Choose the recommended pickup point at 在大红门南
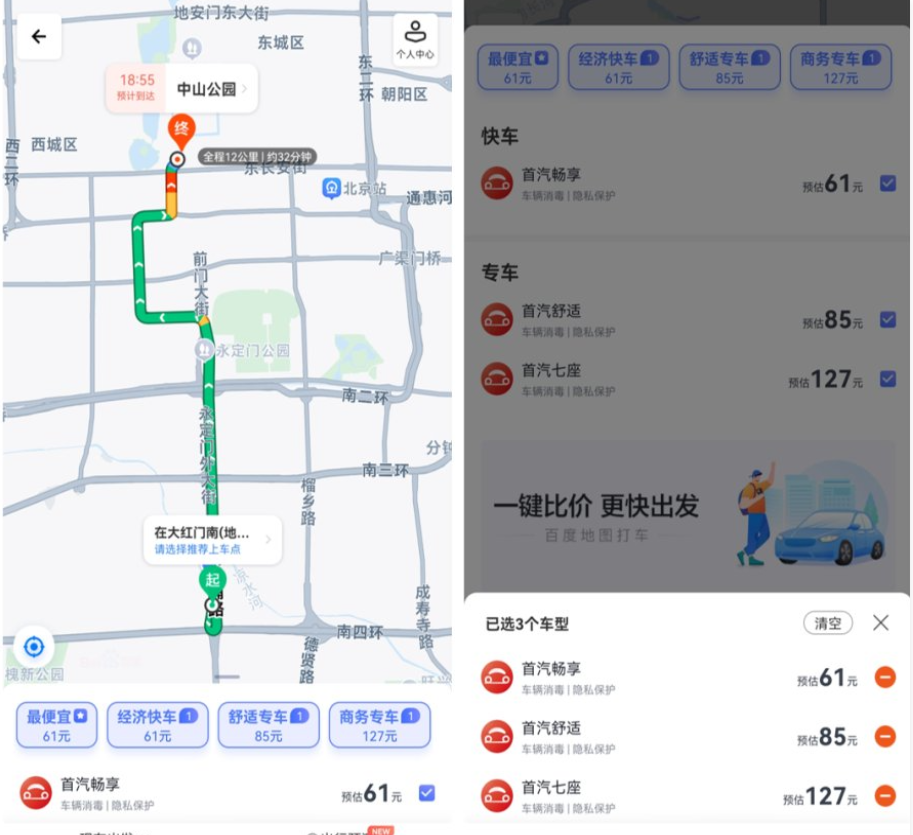This screenshot has width=913, height=835. pos(212,540)
